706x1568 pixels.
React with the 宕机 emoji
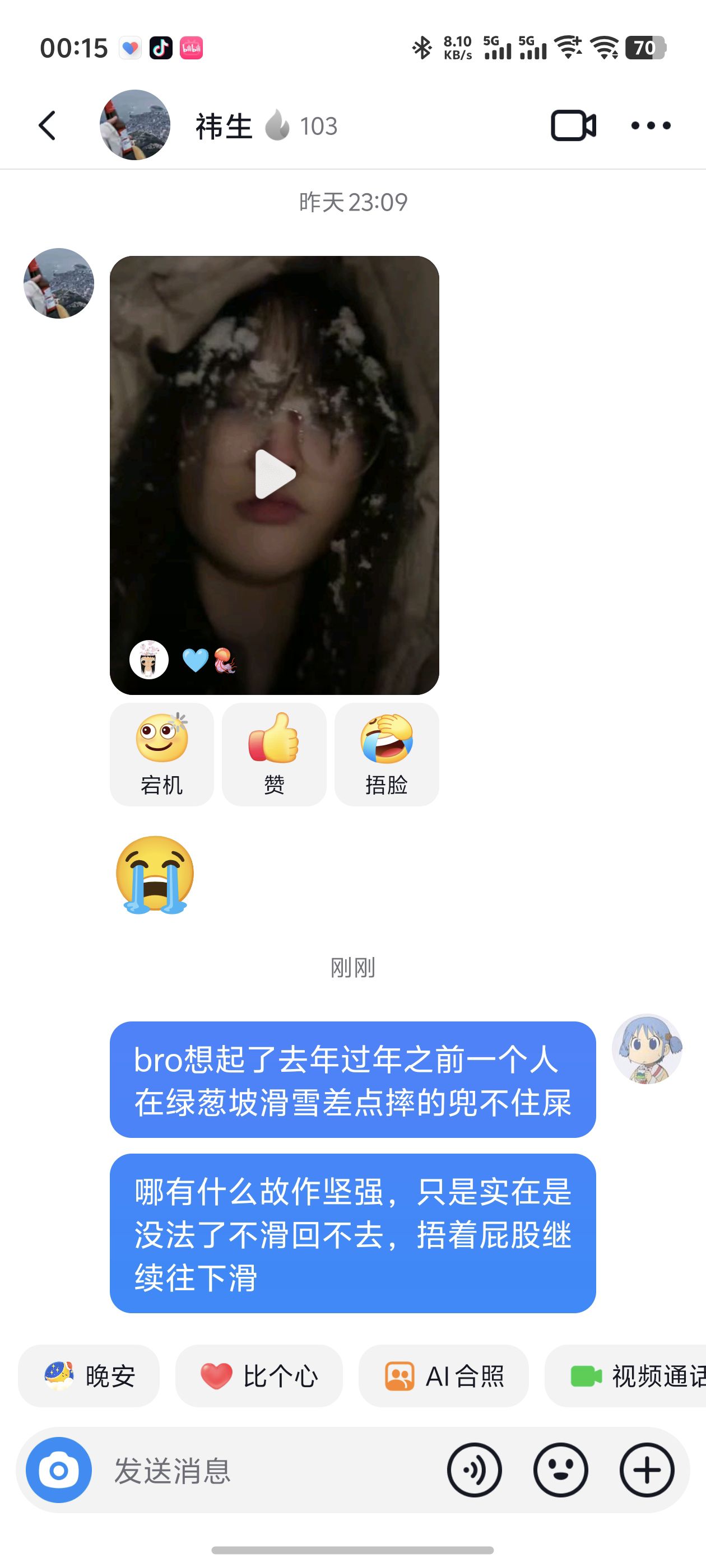[x=161, y=754]
